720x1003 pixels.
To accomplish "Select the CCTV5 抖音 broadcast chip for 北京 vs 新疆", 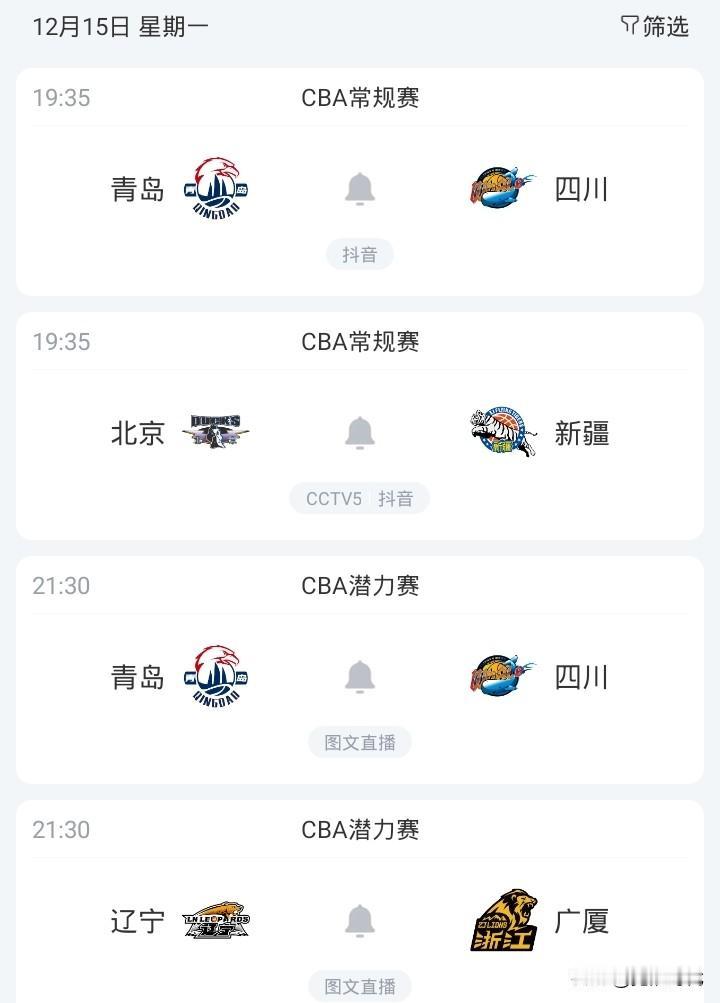I will pyautogui.click(x=359, y=498).
